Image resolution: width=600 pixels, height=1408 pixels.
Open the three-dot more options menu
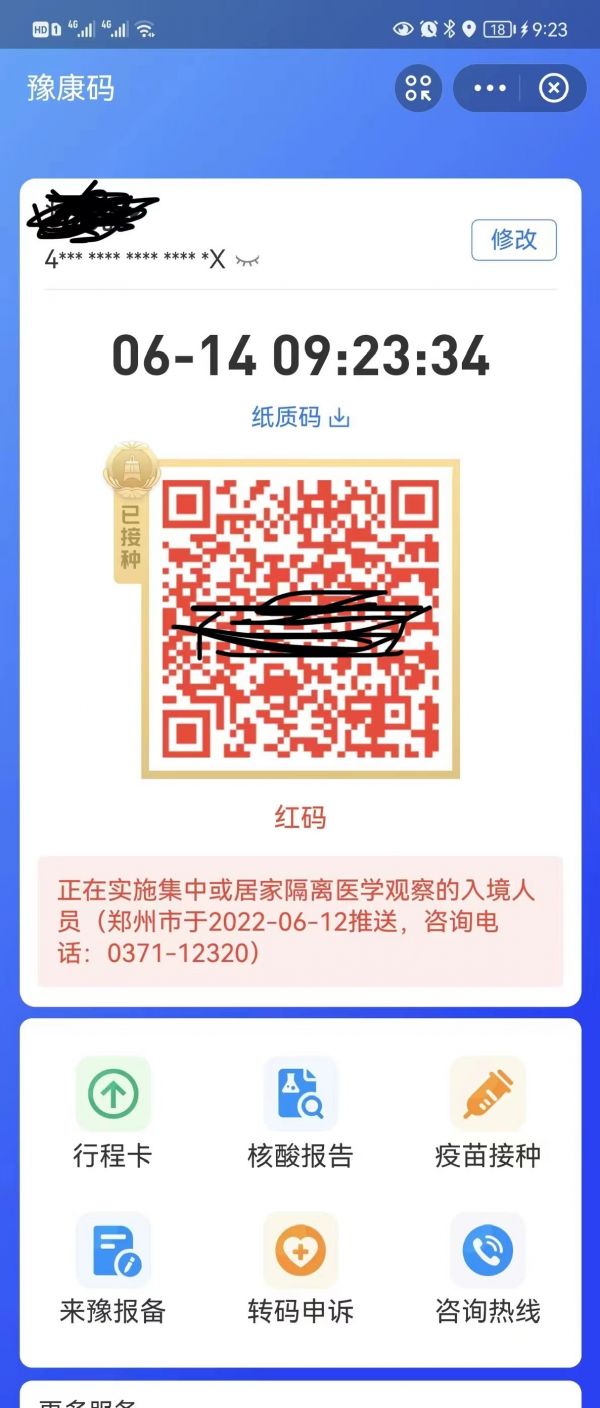[x=490, y=88]
